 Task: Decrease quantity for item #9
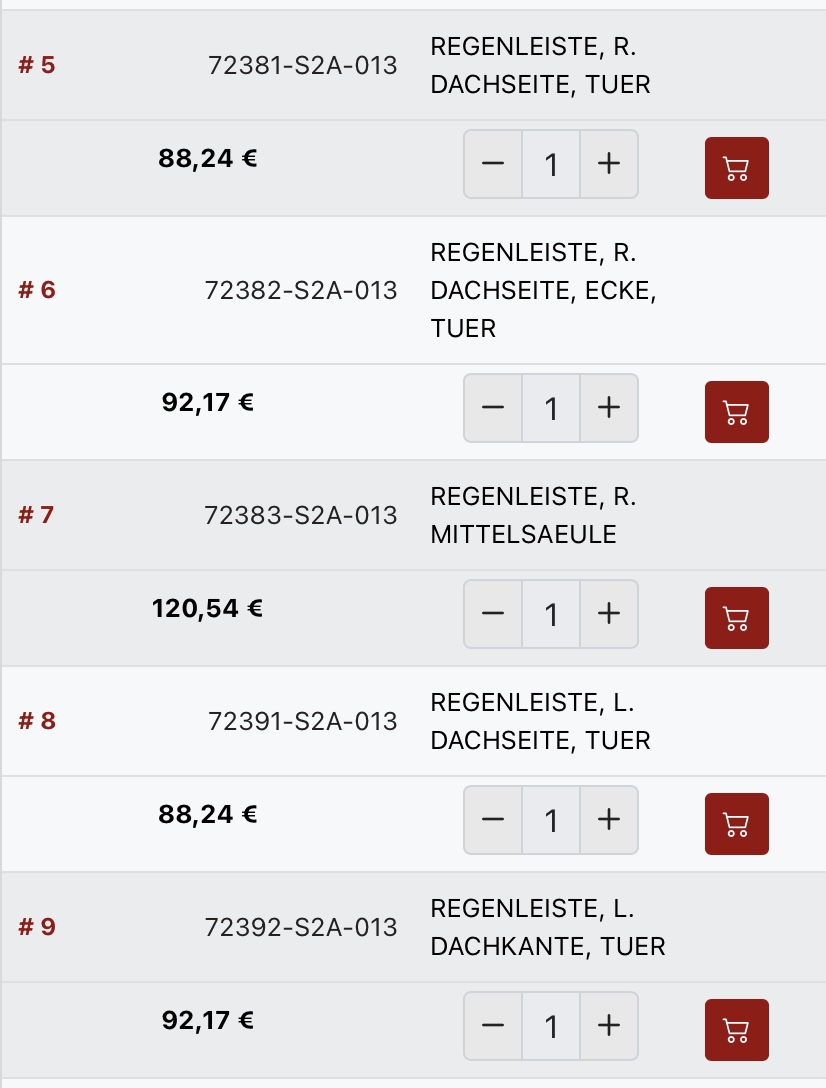coord(493,1026)
